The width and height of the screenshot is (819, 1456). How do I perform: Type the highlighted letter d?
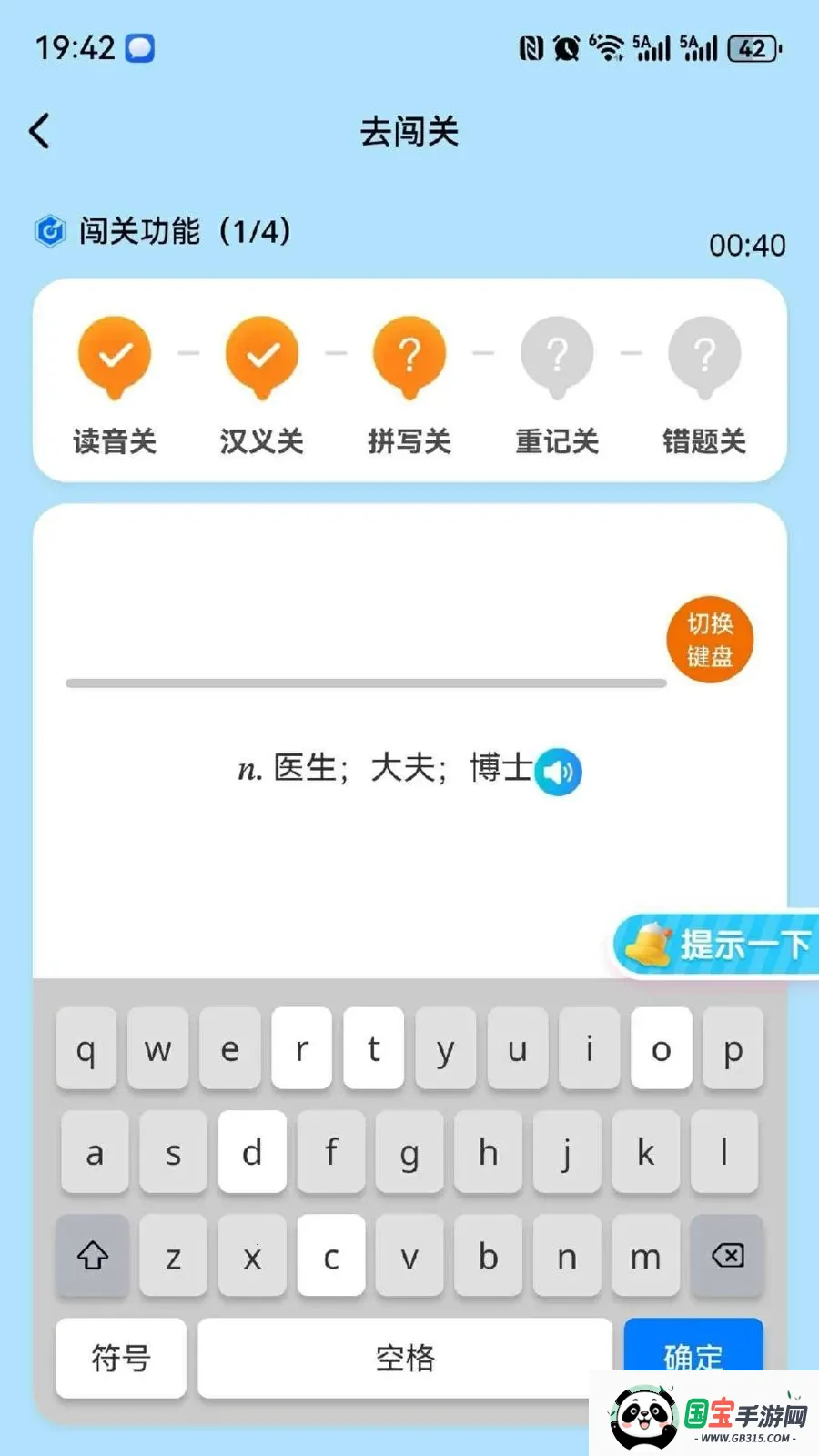click(252, 1152)
